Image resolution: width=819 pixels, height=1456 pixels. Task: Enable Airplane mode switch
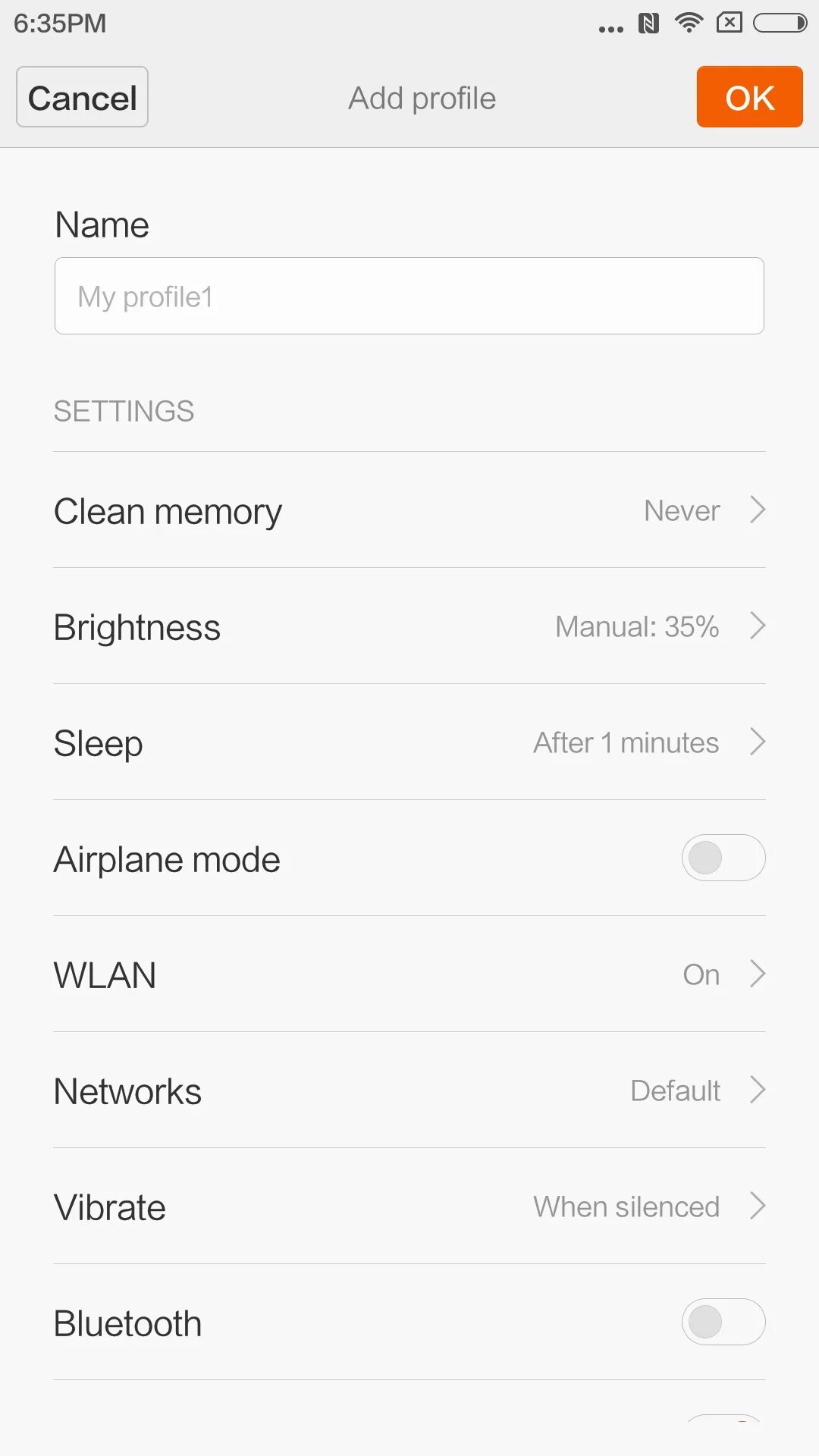pyautogui.click(x=723, y=858)
